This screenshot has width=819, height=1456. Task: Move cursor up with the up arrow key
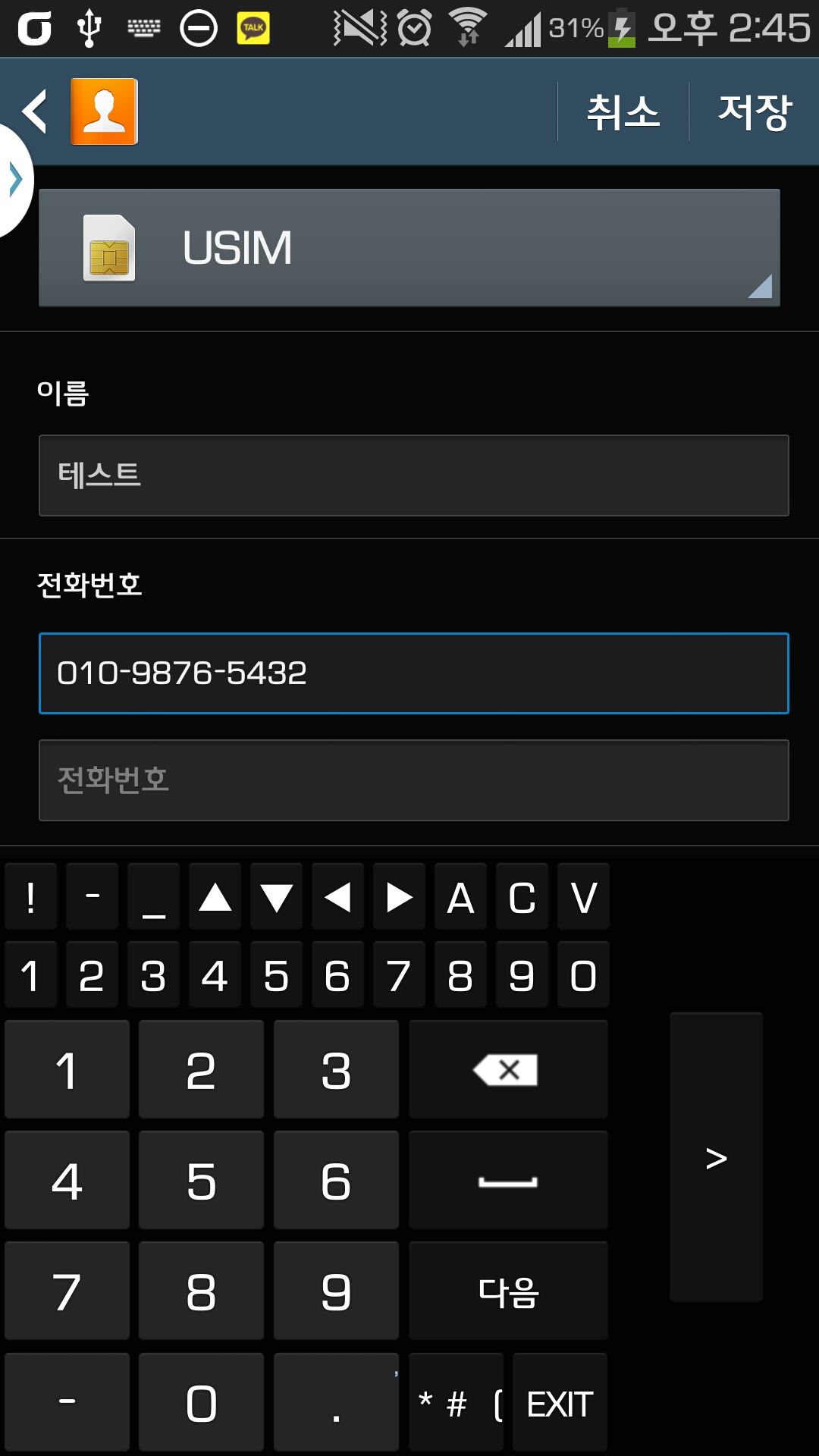click(x=215, y=897)
